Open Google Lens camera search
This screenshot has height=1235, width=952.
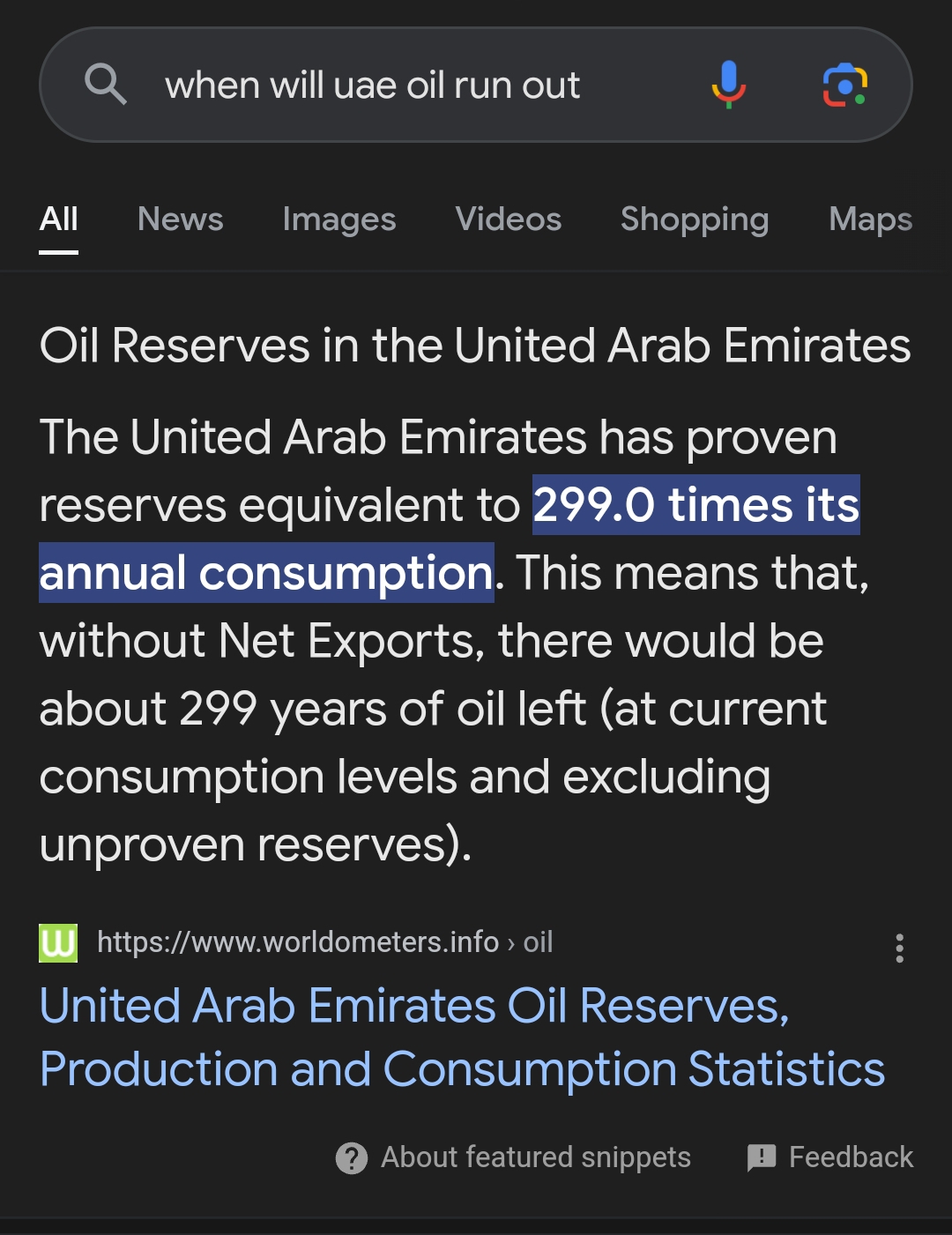[x=845, y=85]
